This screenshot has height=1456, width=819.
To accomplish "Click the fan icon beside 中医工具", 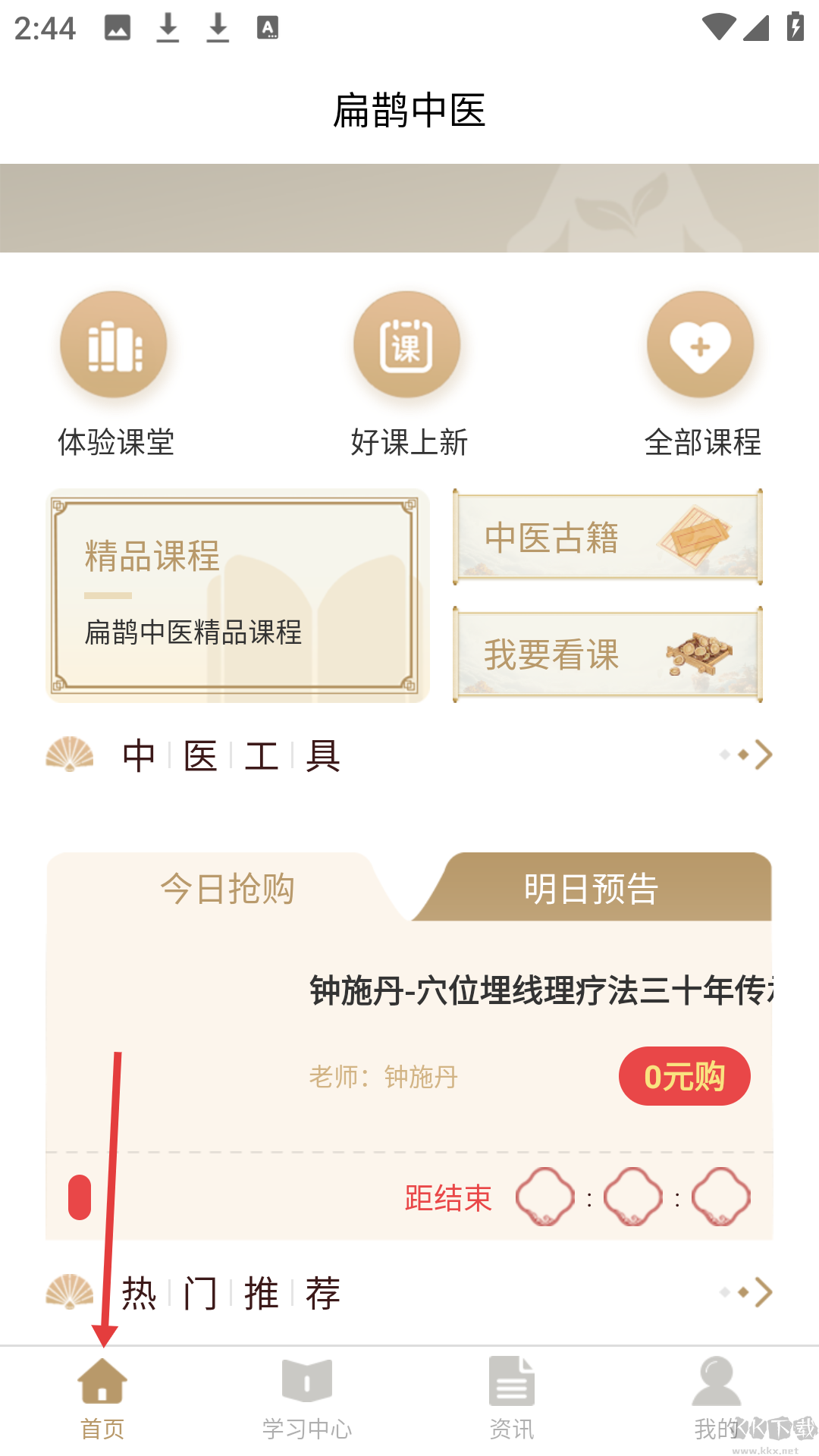I will coord(71,755).
